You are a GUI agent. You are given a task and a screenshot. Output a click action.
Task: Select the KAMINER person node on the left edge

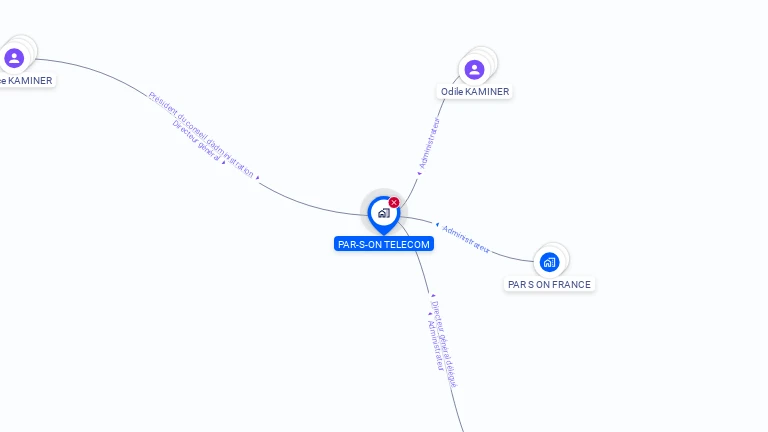(x=14, y=58)
